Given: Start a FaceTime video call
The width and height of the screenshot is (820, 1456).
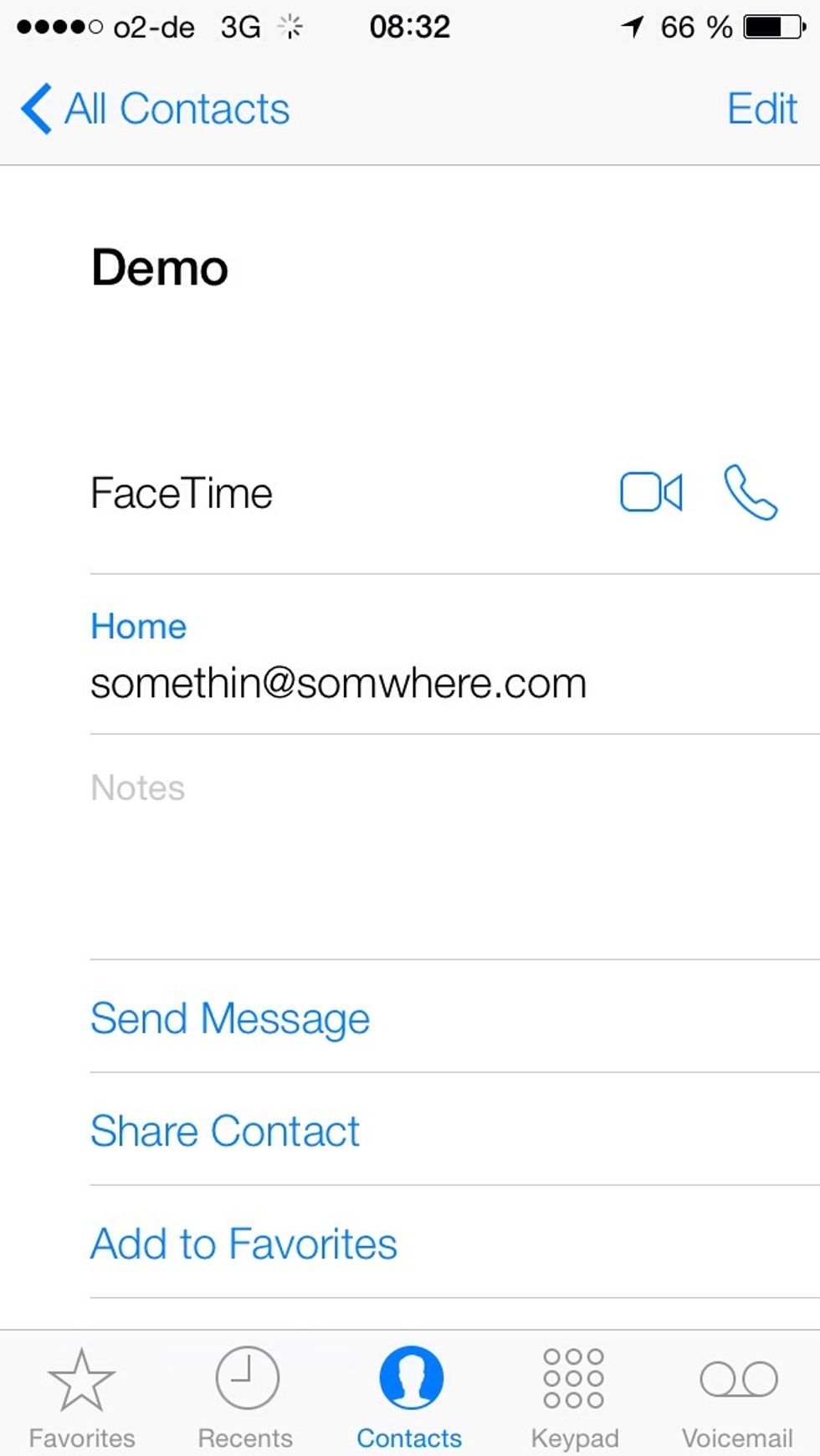Looking at the screenshot, I should pos(651,492).
